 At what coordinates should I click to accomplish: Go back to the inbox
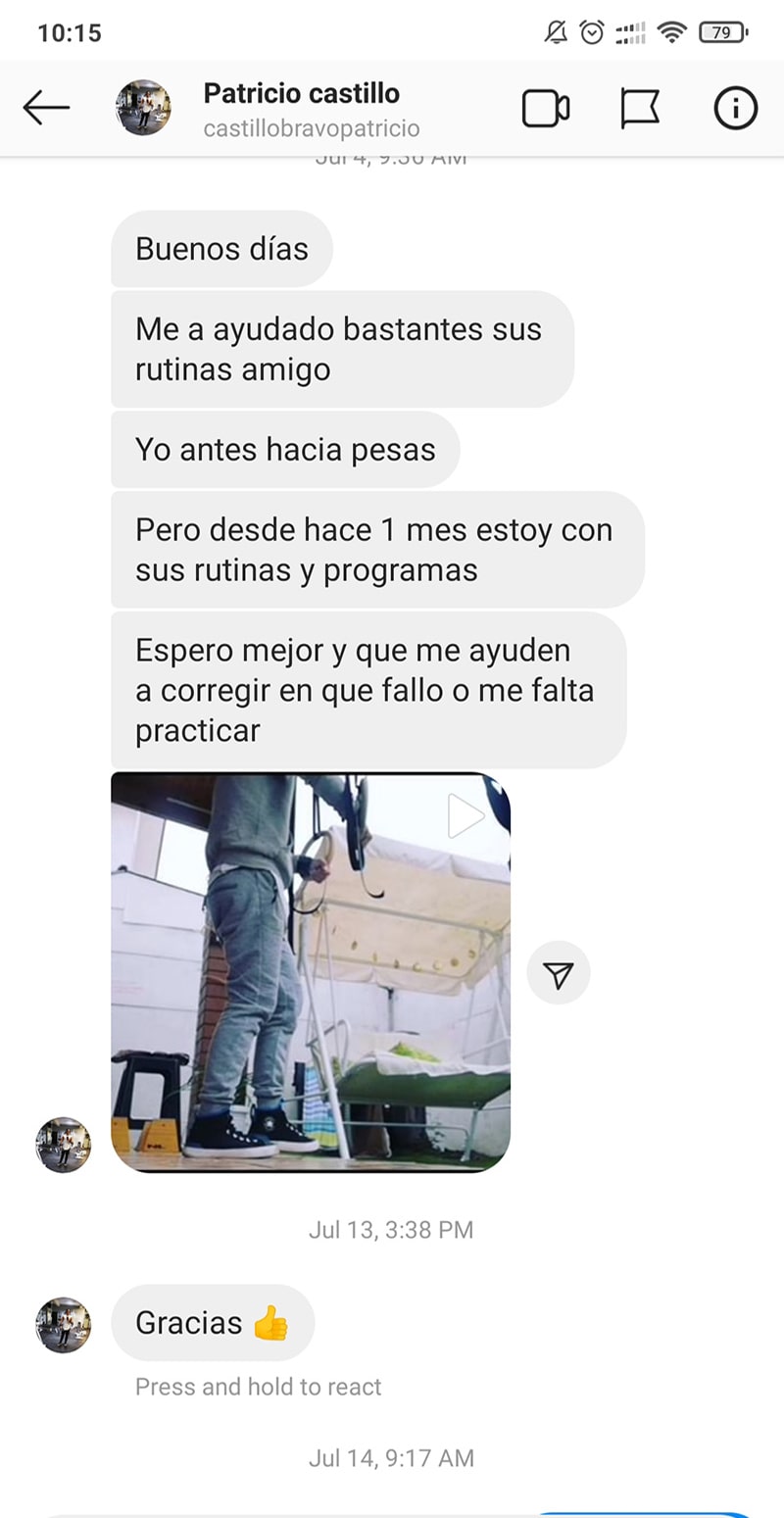coord(46,108)
